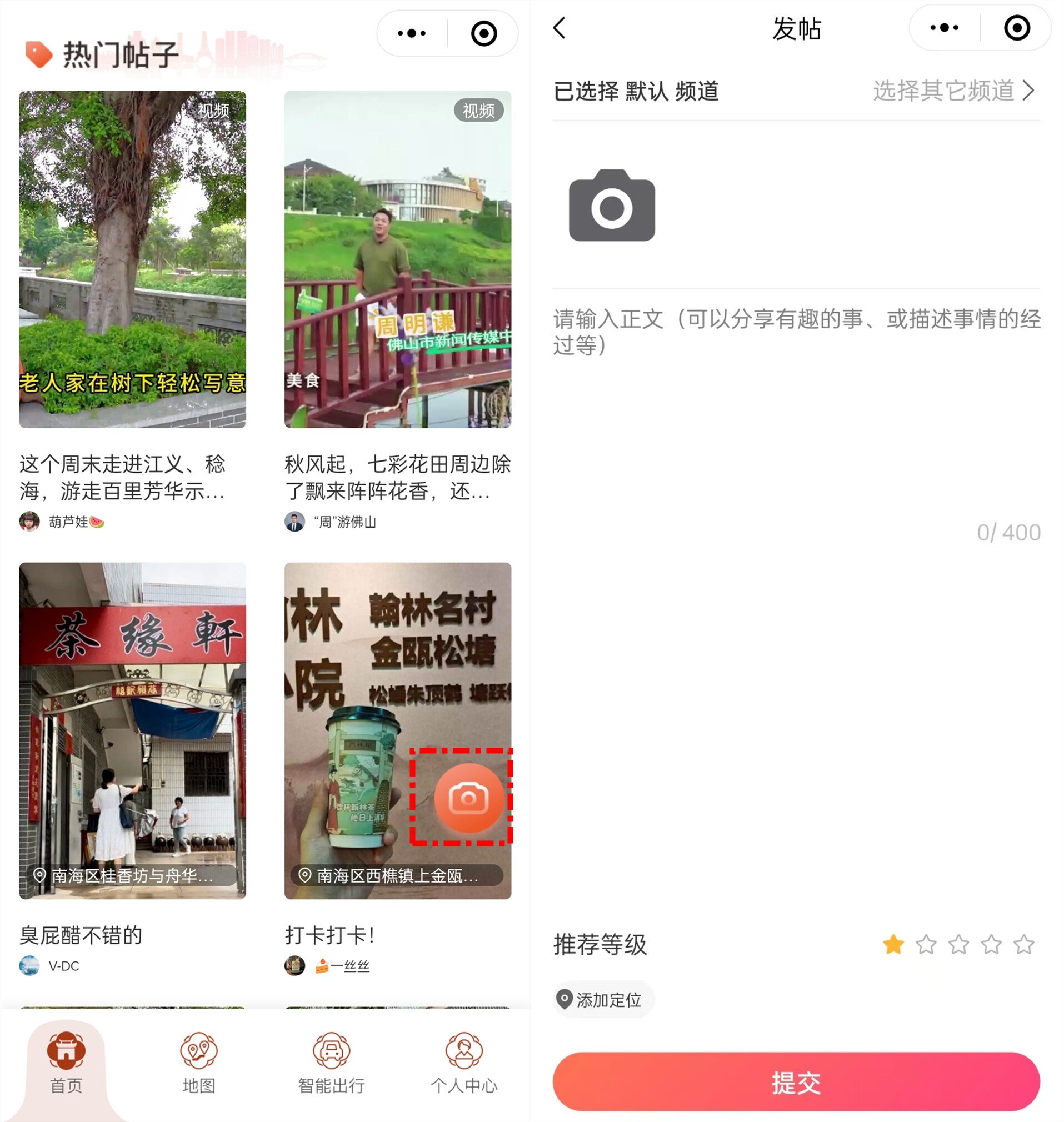Open the 秋风起 七彩花田 video post

pyautogui.click(x=398, y=259)
